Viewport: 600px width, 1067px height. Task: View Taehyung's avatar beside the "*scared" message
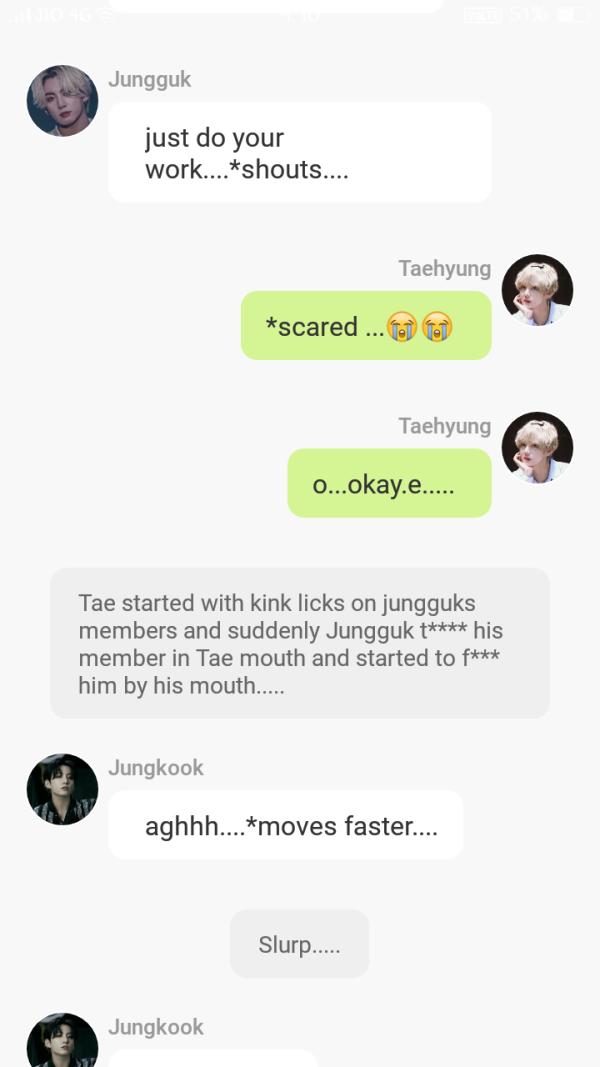[x=537, y=290]
